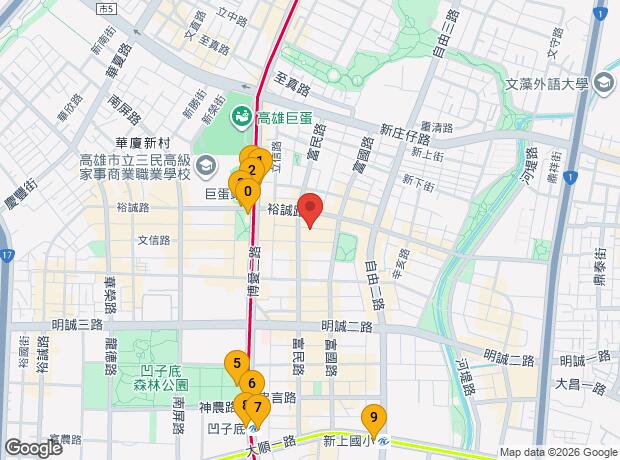The width and height of the screenshot is (620, 460).
Task: Select the red location pin
Action: coord(310,207)
